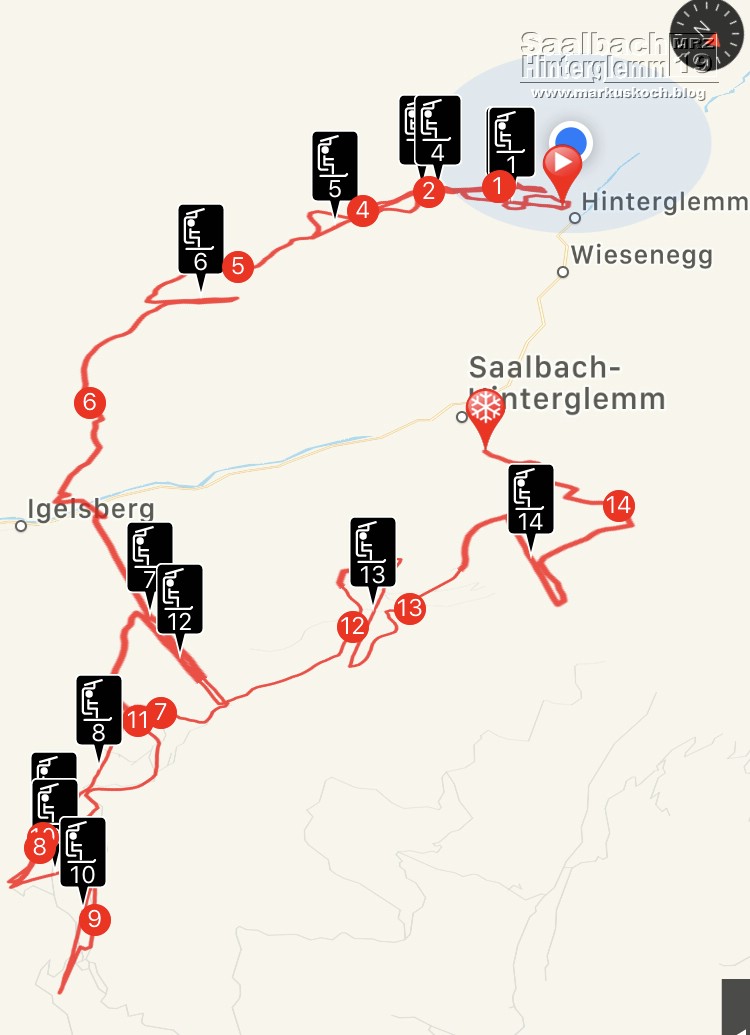Tap the blue current location dot
The image size is (750, 1035).
(571, 142)
